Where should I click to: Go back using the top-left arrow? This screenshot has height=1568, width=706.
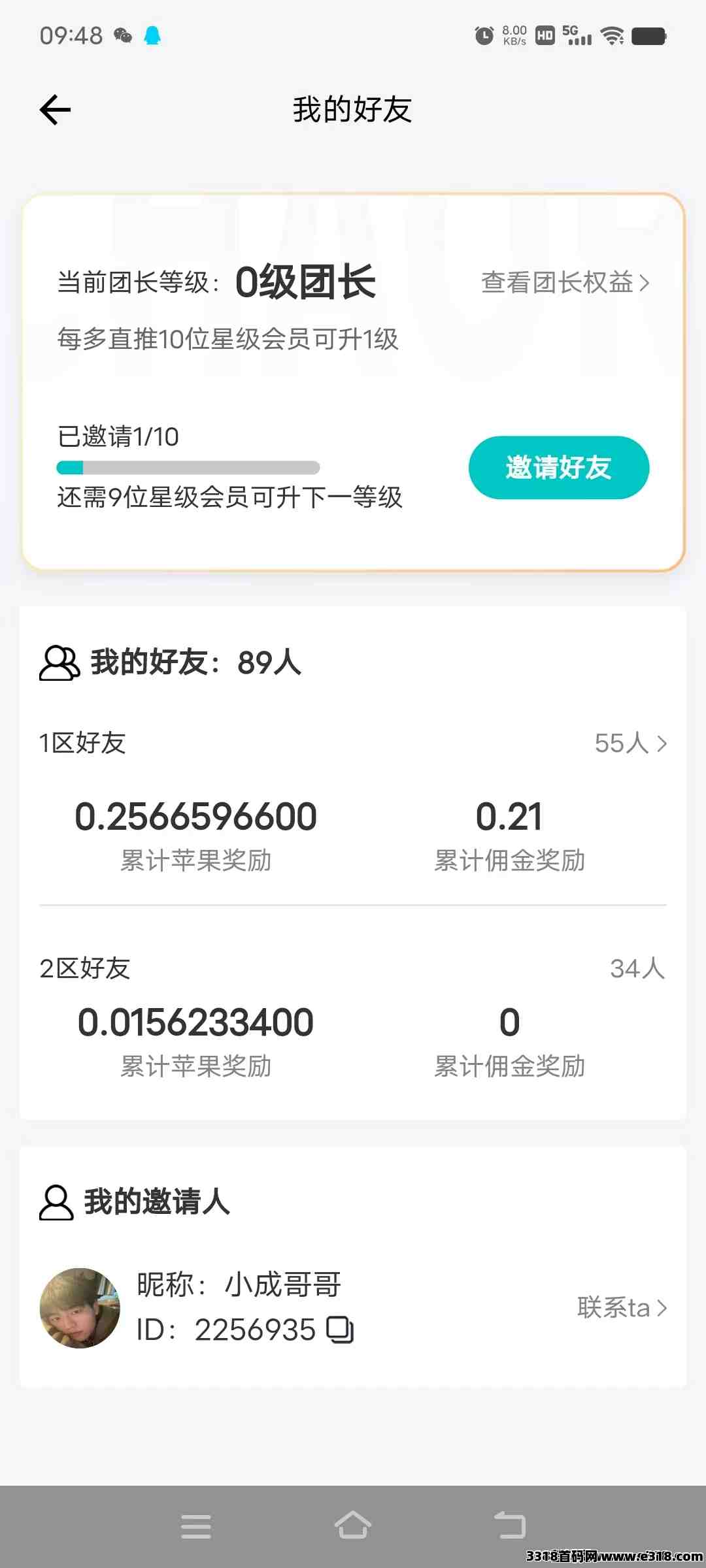tap(56, 110)
